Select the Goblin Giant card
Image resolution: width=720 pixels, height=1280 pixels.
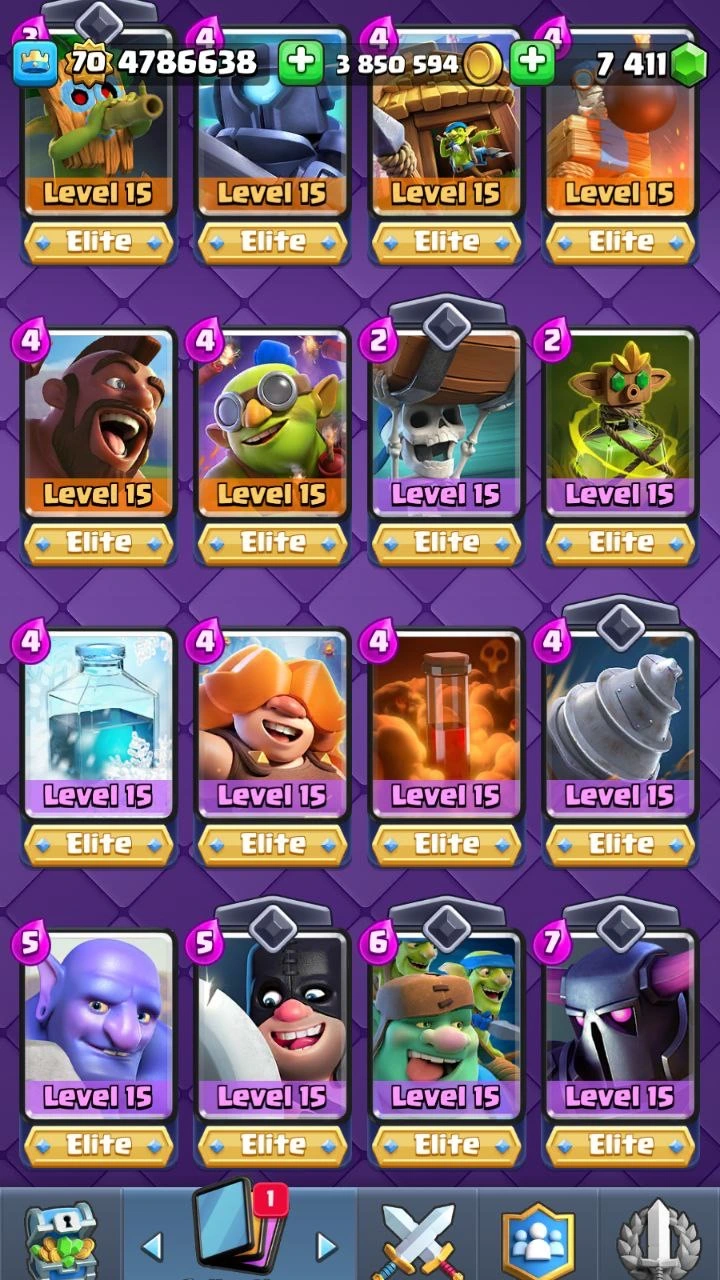(x=446, y=1020)
